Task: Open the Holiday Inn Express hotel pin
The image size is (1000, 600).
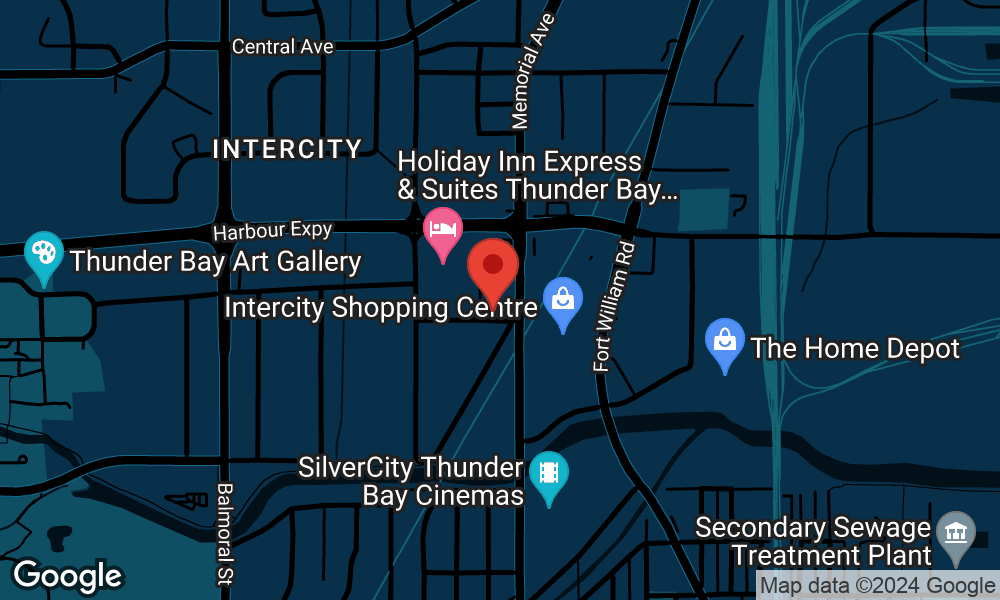Action: click(x=442, y=229)
